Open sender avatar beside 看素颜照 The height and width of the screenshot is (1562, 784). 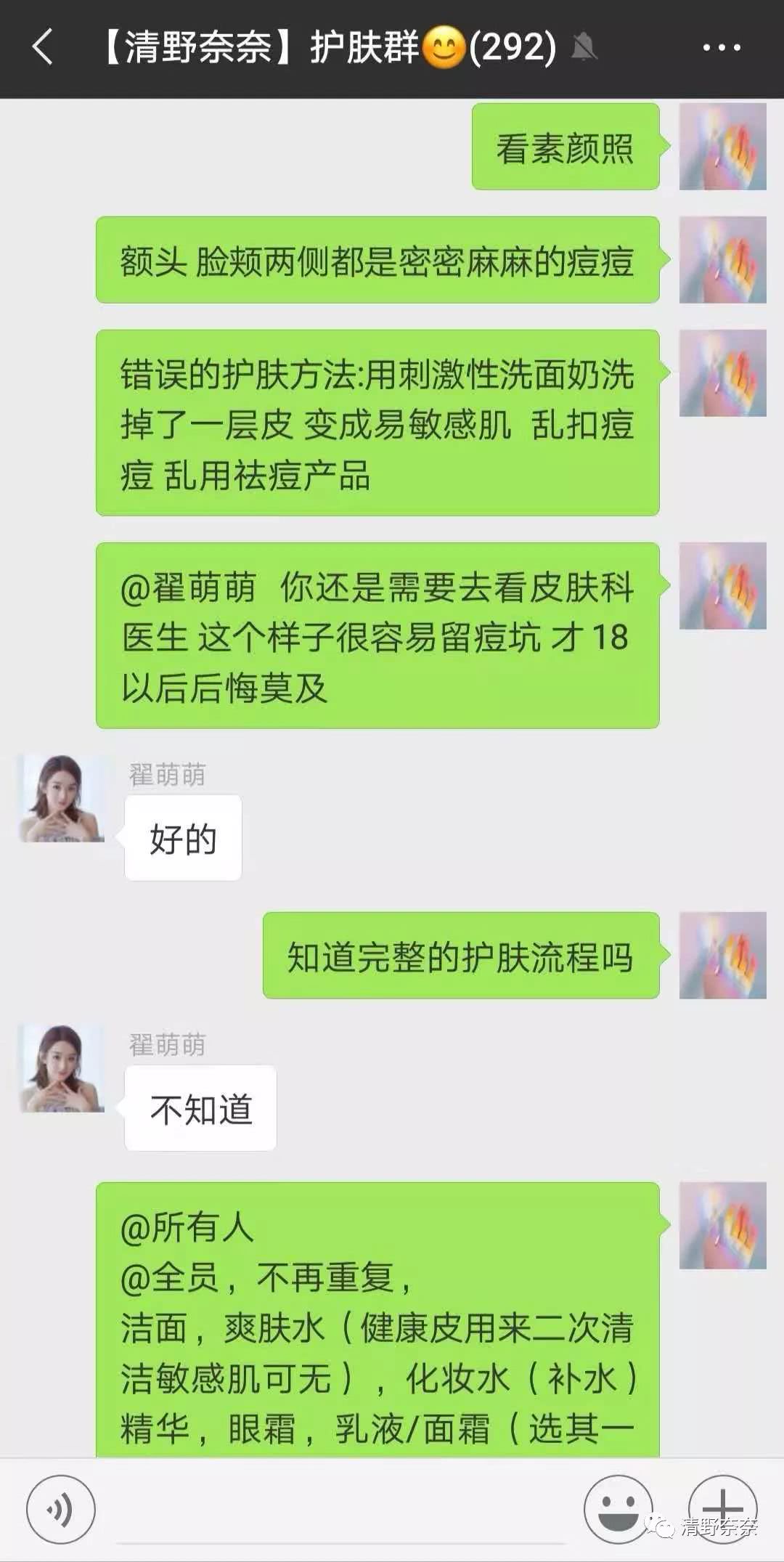pyautogui.click(x=722, y=147)
